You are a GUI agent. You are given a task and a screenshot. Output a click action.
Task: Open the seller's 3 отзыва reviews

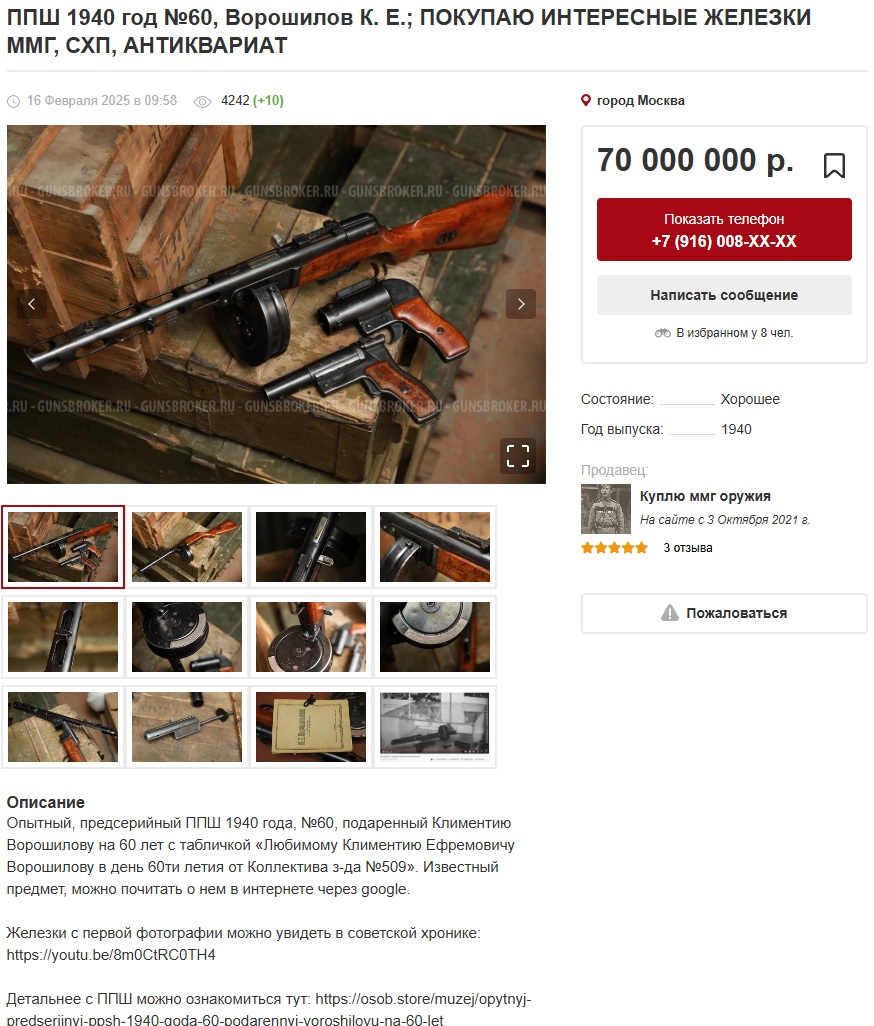tap(687, 548)
